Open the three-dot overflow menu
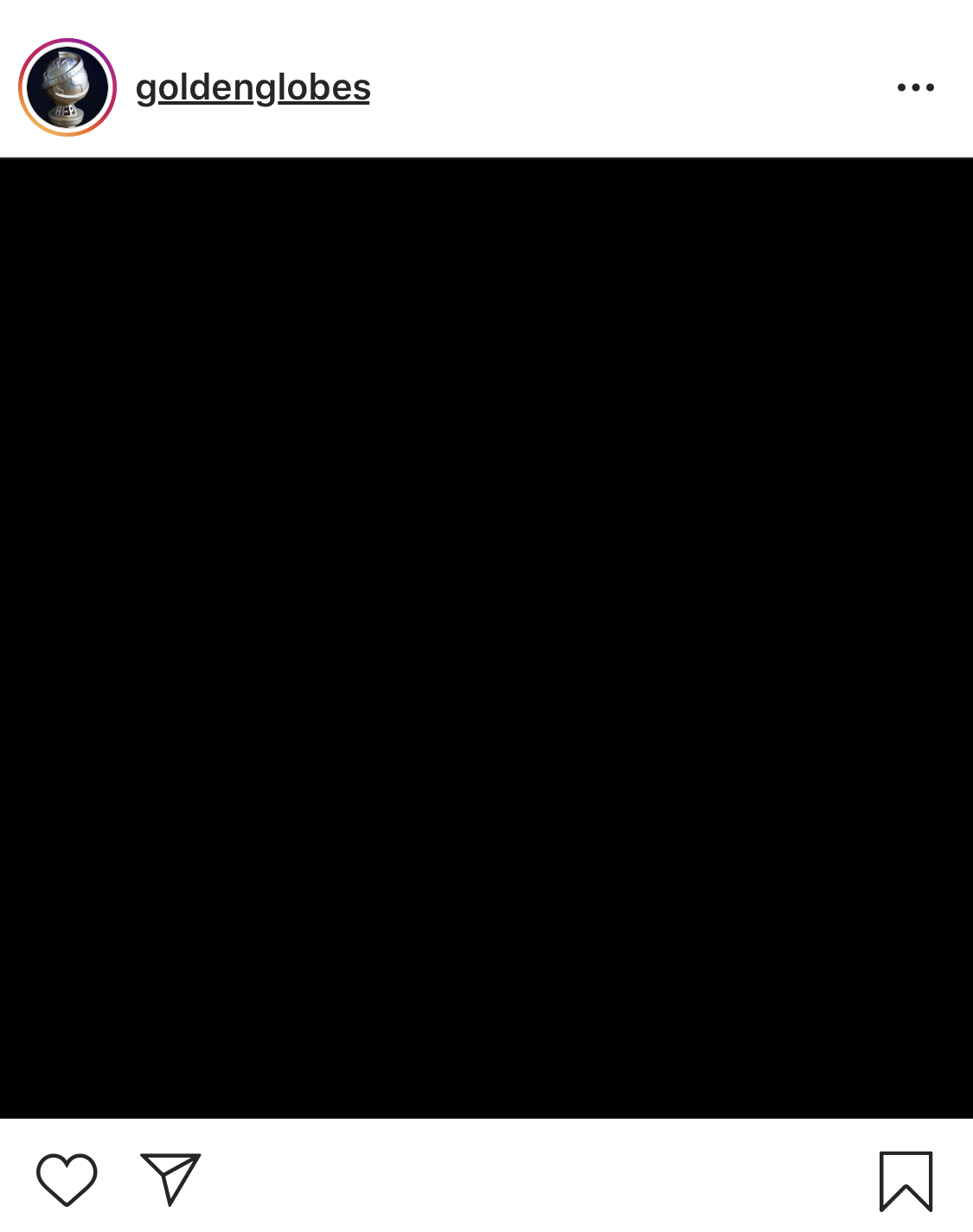973x1232 pixels. (x=915, y=87)
